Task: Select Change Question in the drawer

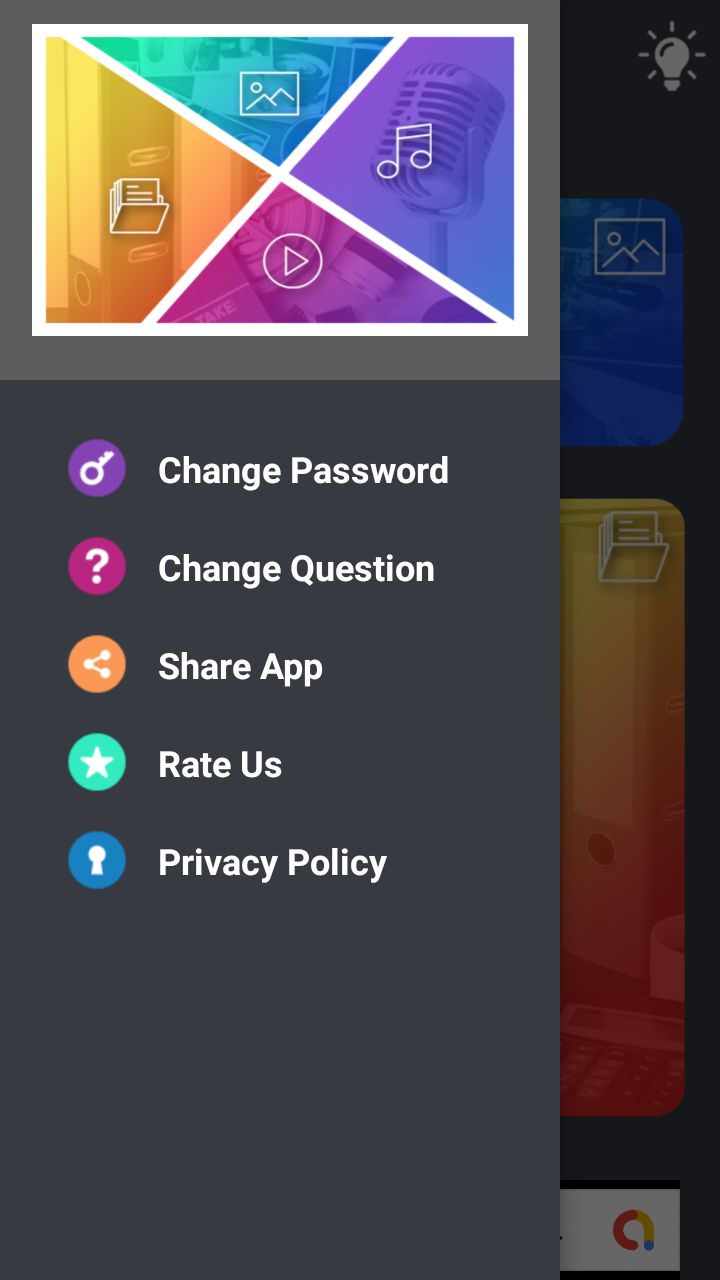Action: click(296, 568)
